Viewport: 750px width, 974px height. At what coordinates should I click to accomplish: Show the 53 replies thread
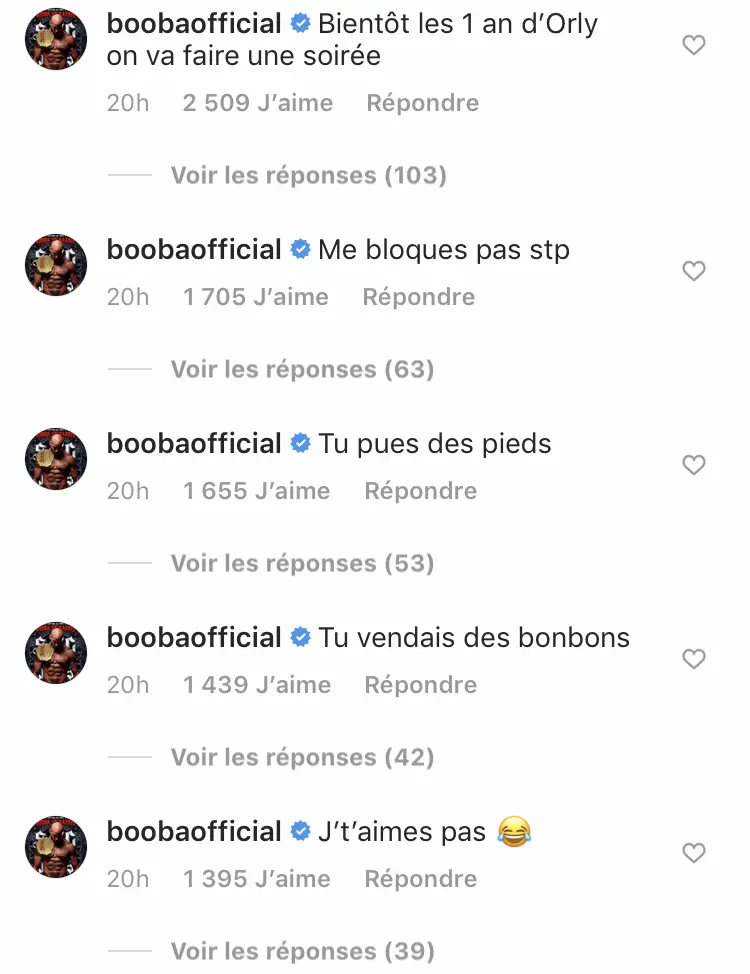point(302,563)
